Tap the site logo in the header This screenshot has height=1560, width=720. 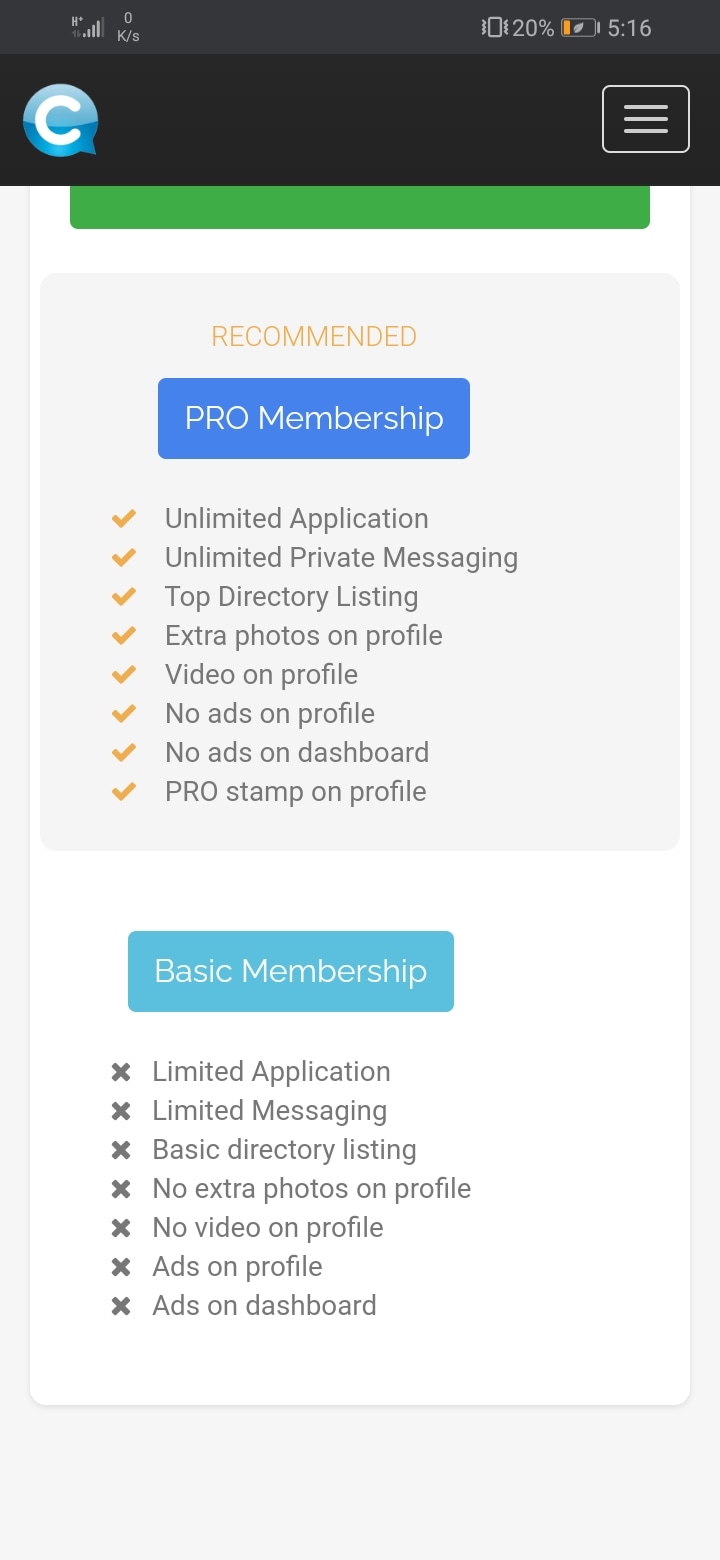60,120
